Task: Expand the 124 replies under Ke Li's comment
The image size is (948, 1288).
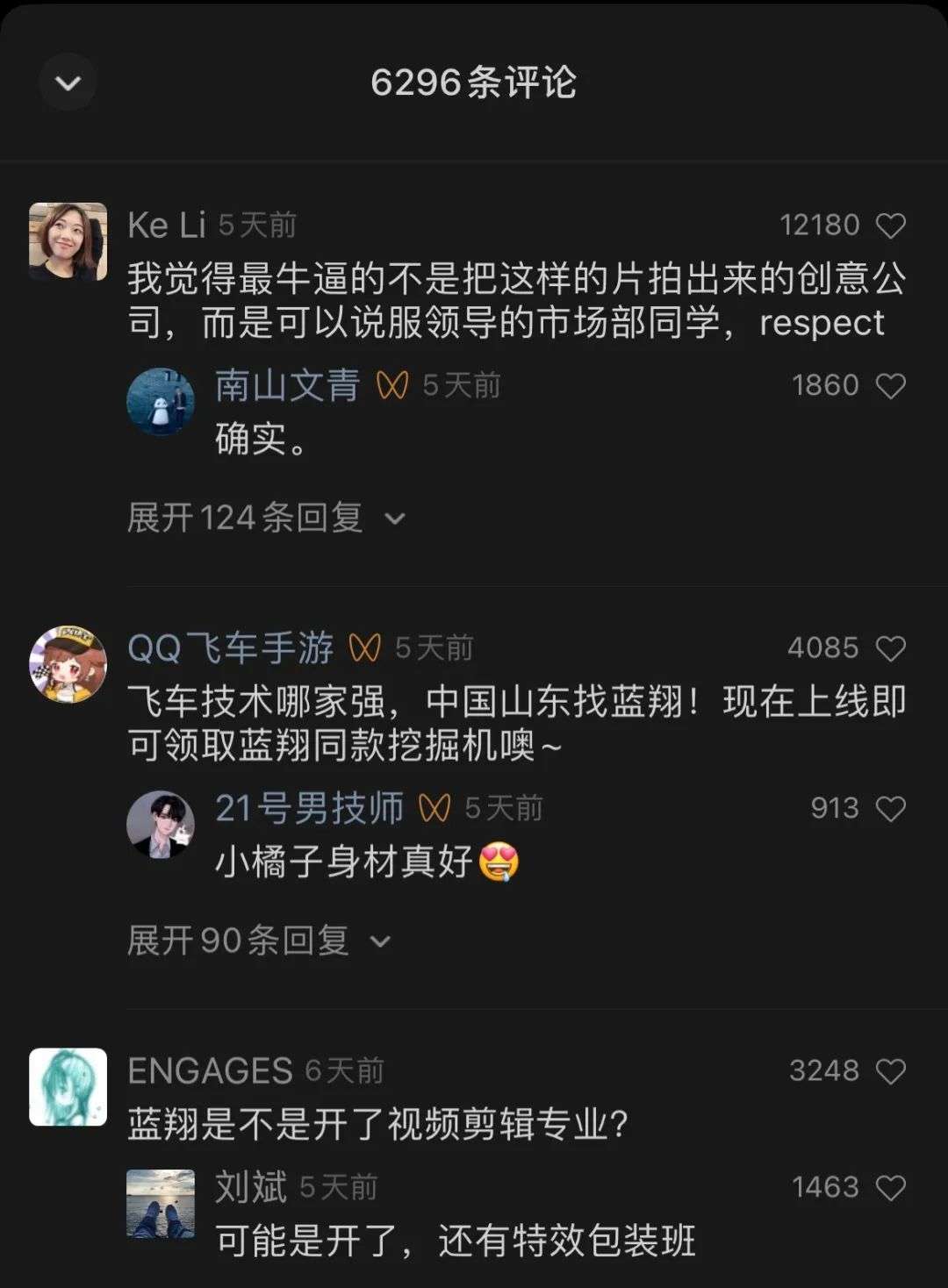Action: (x=266, y=518)
